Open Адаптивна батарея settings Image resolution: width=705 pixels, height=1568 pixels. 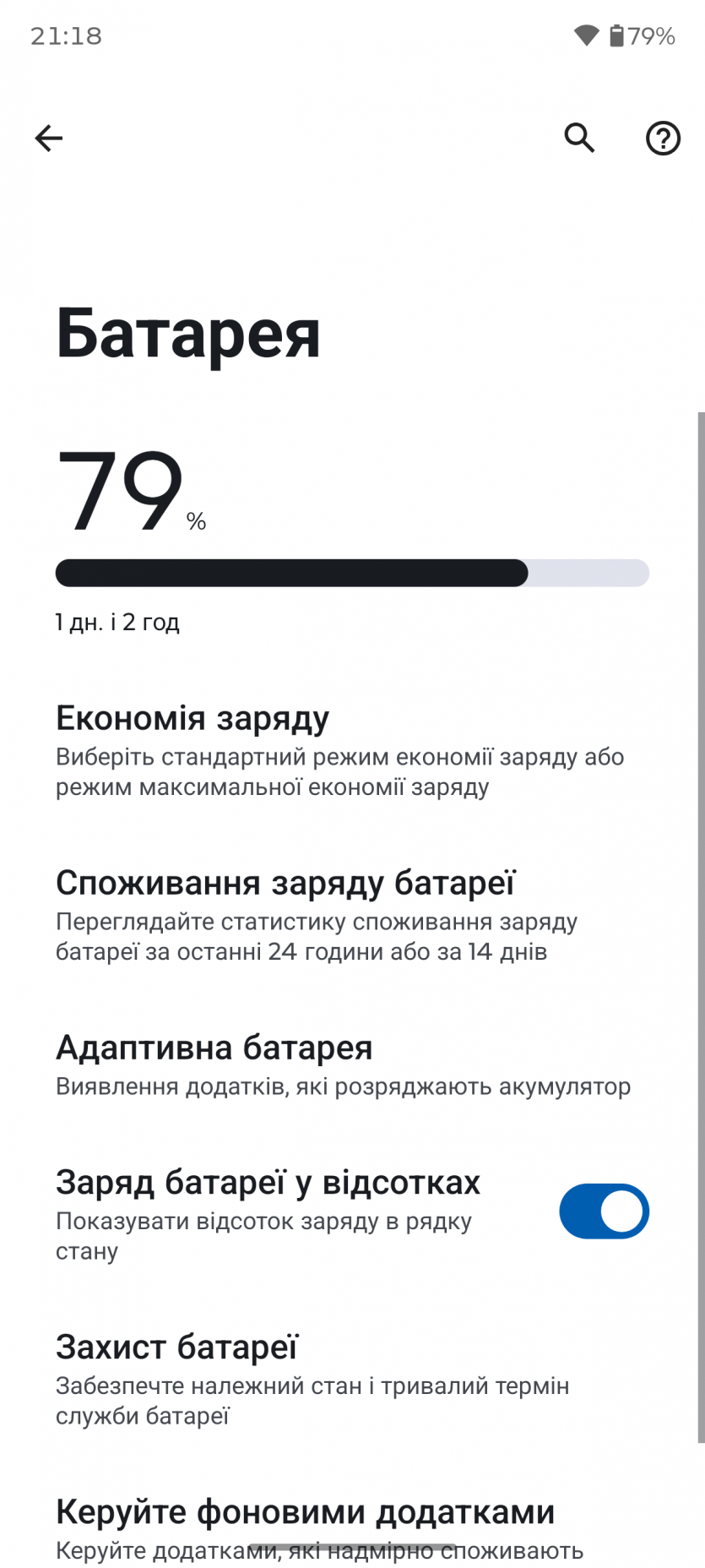pos(342,1064)
